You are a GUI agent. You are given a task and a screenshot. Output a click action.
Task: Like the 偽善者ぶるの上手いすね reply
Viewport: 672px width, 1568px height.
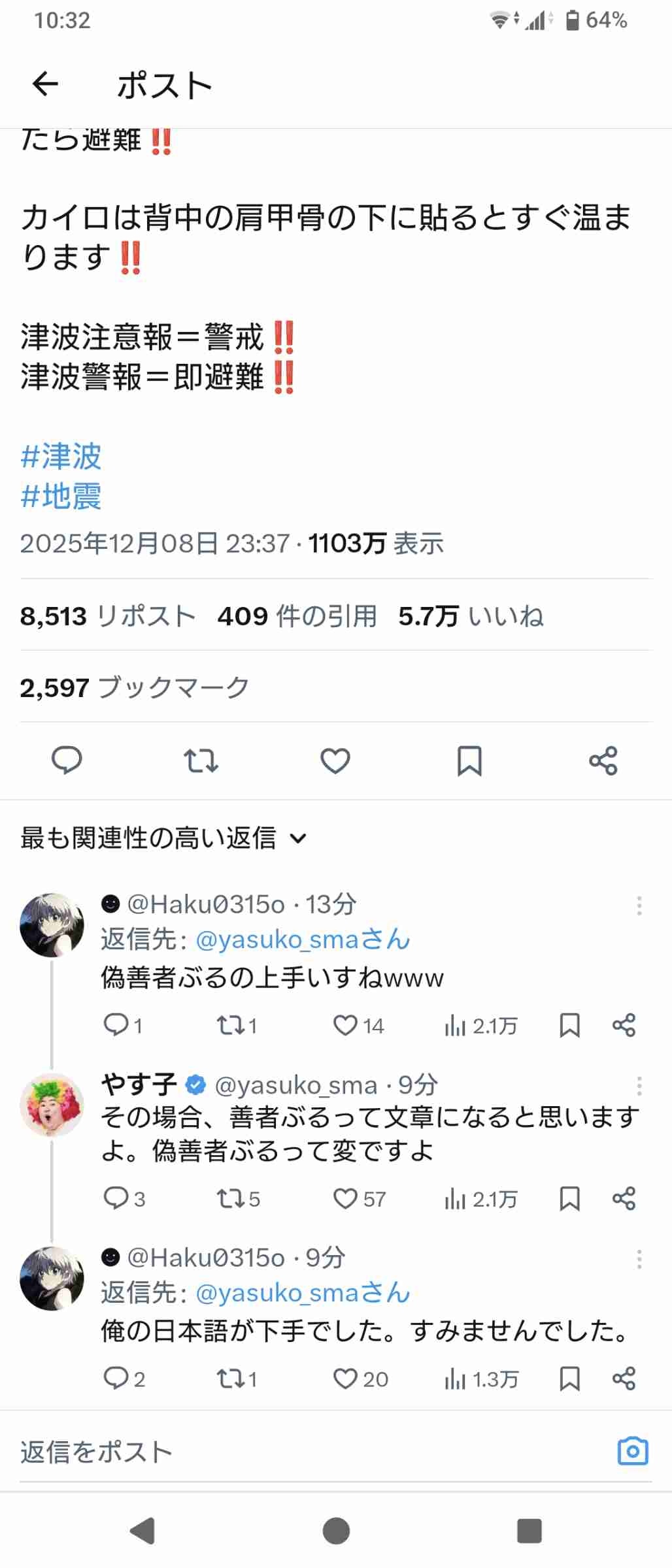(x=346, y=1026)
